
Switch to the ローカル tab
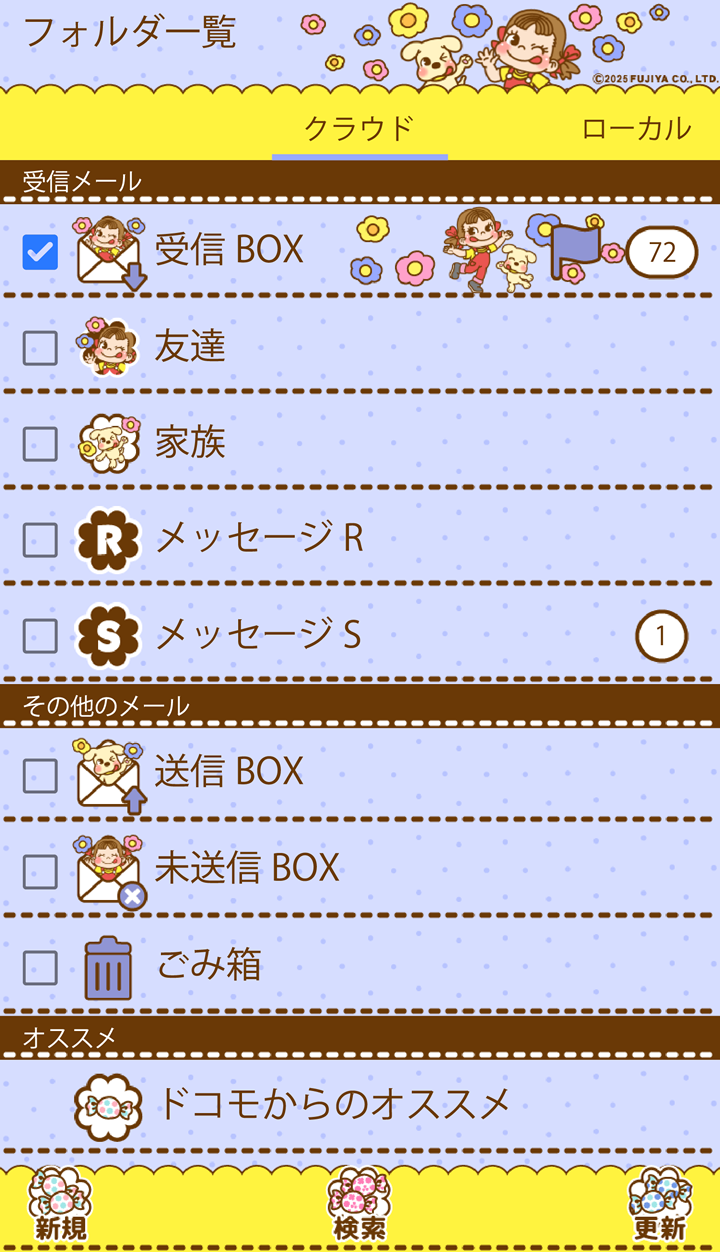pyautogui.click(x=636, y=128)
